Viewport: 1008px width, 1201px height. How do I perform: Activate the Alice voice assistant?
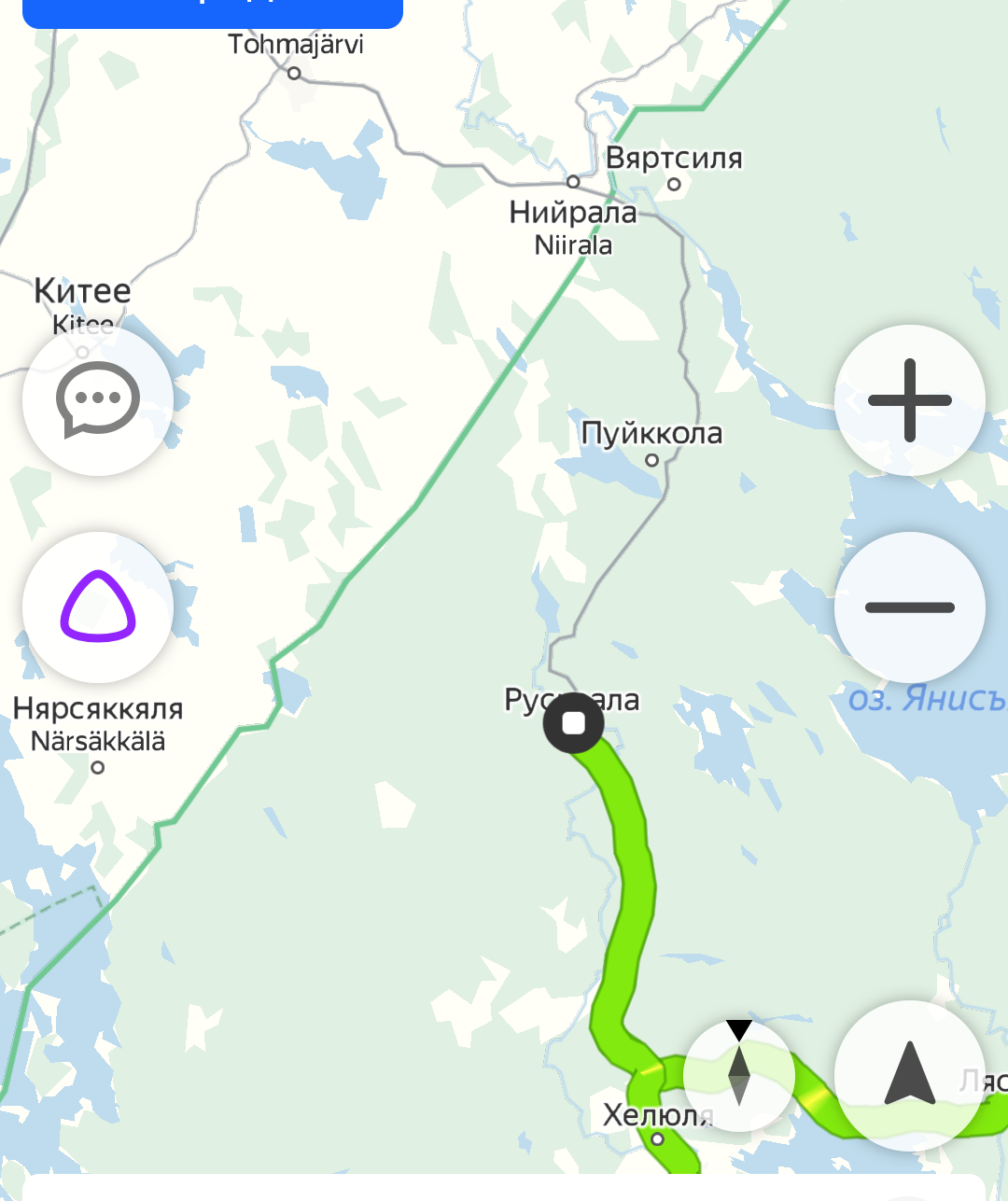point(98,607)
